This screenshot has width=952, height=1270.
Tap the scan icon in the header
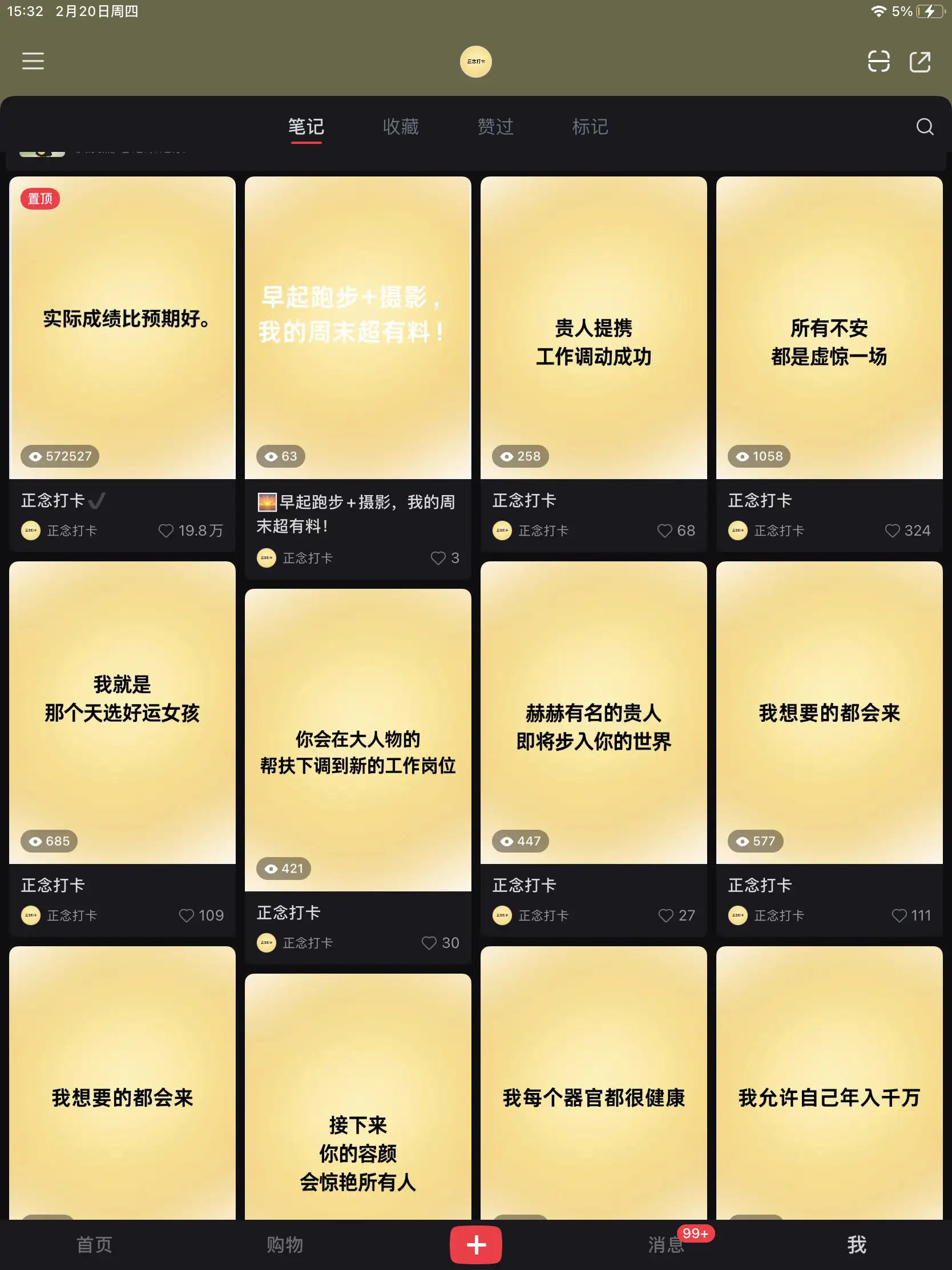(878, 62)
